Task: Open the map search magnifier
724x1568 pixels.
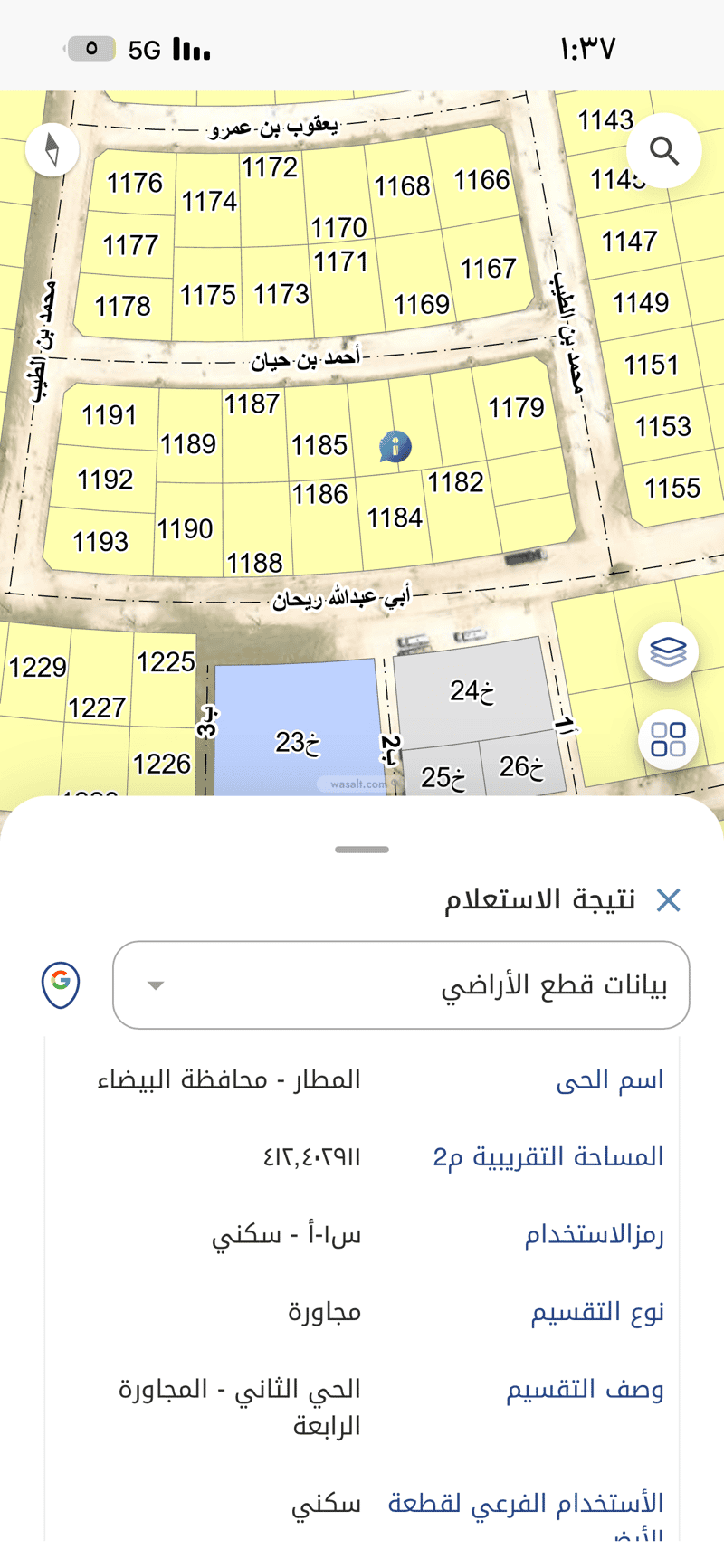Action: (664, 151)
